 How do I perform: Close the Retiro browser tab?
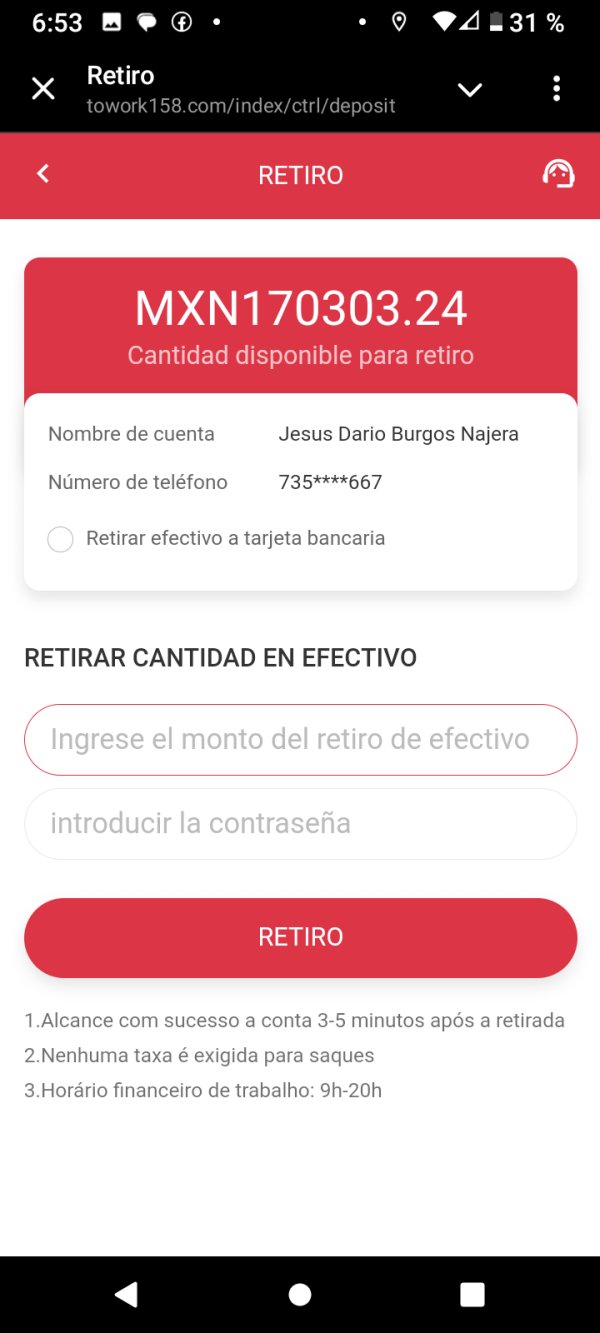click(43, 89)
